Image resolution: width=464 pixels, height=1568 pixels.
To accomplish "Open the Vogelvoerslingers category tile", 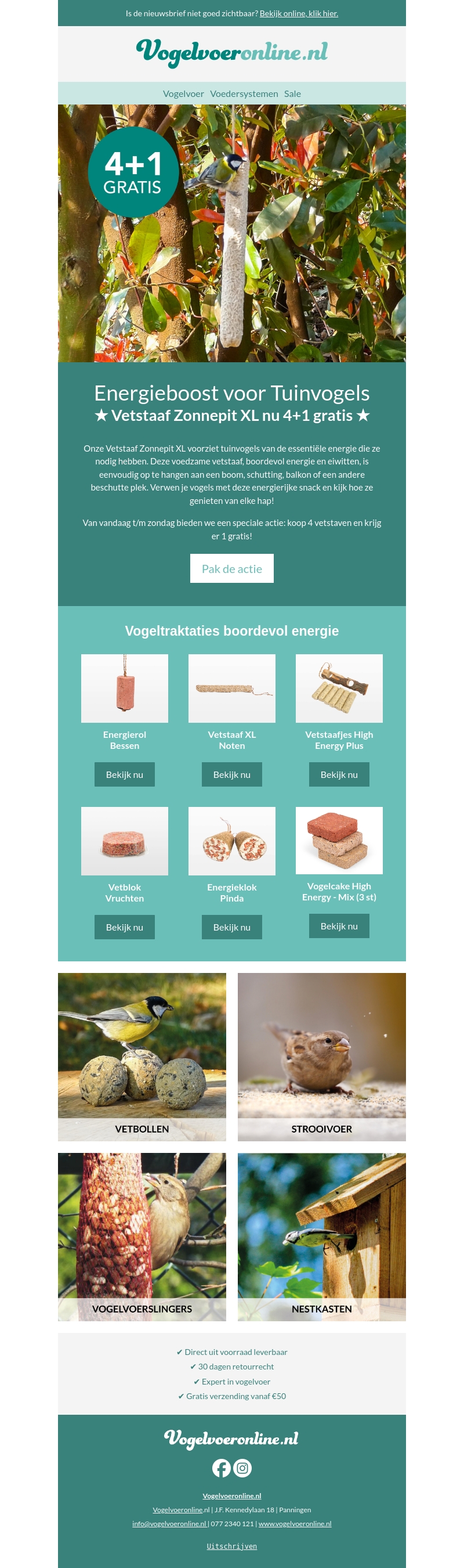I will (142, 1237).
